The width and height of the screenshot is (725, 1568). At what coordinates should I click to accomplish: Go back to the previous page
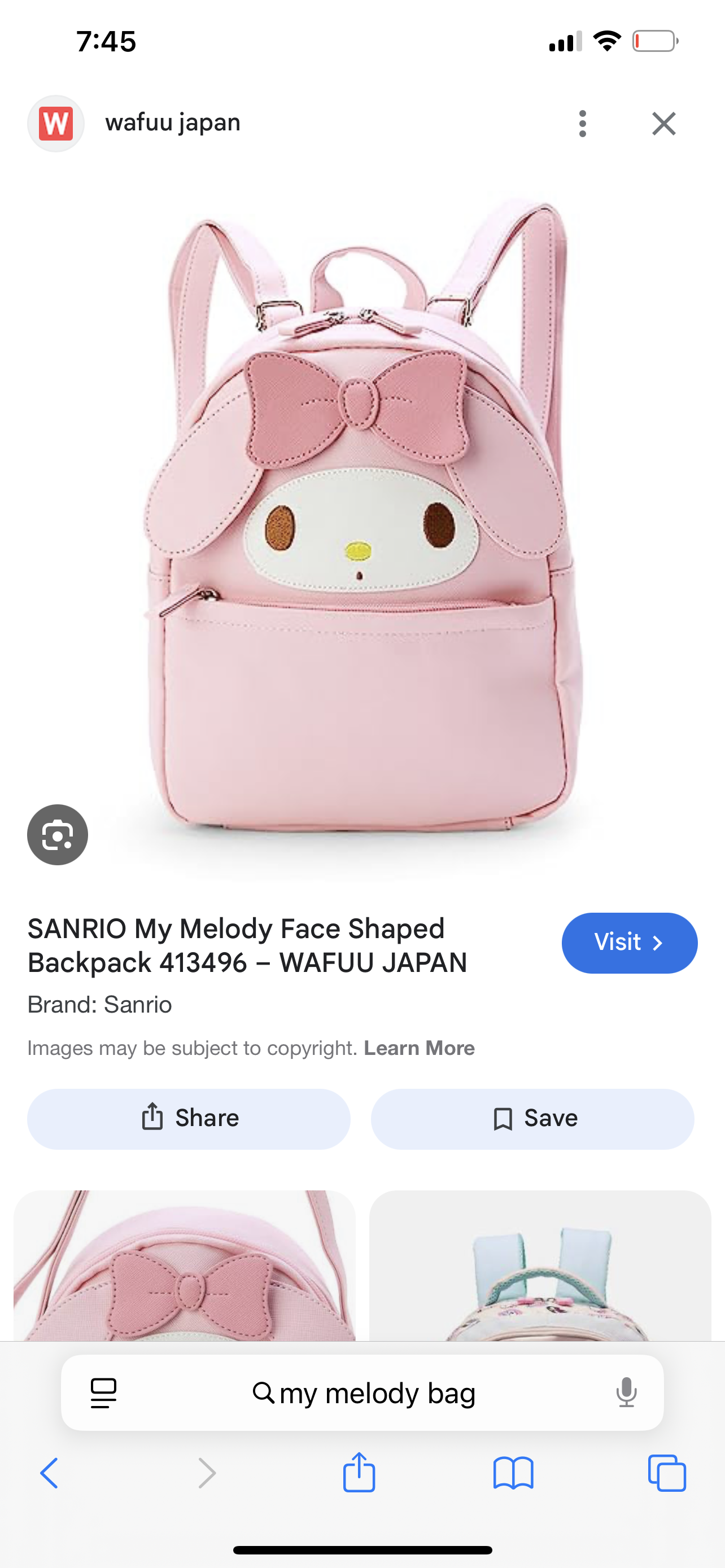pyautogui.click(x=49, y=1474)
